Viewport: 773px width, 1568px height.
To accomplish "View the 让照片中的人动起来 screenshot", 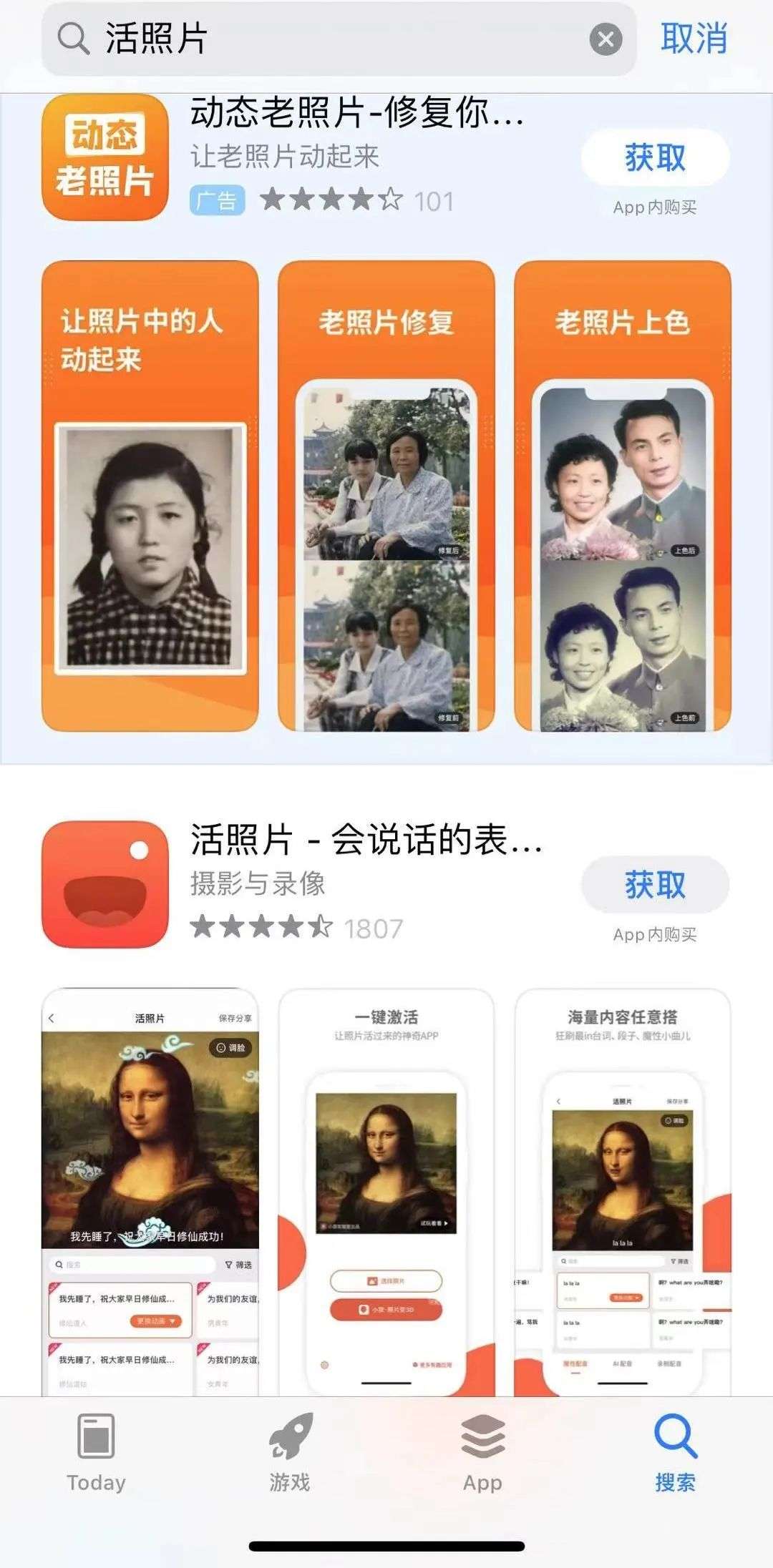I will click(x=150, y=495).
